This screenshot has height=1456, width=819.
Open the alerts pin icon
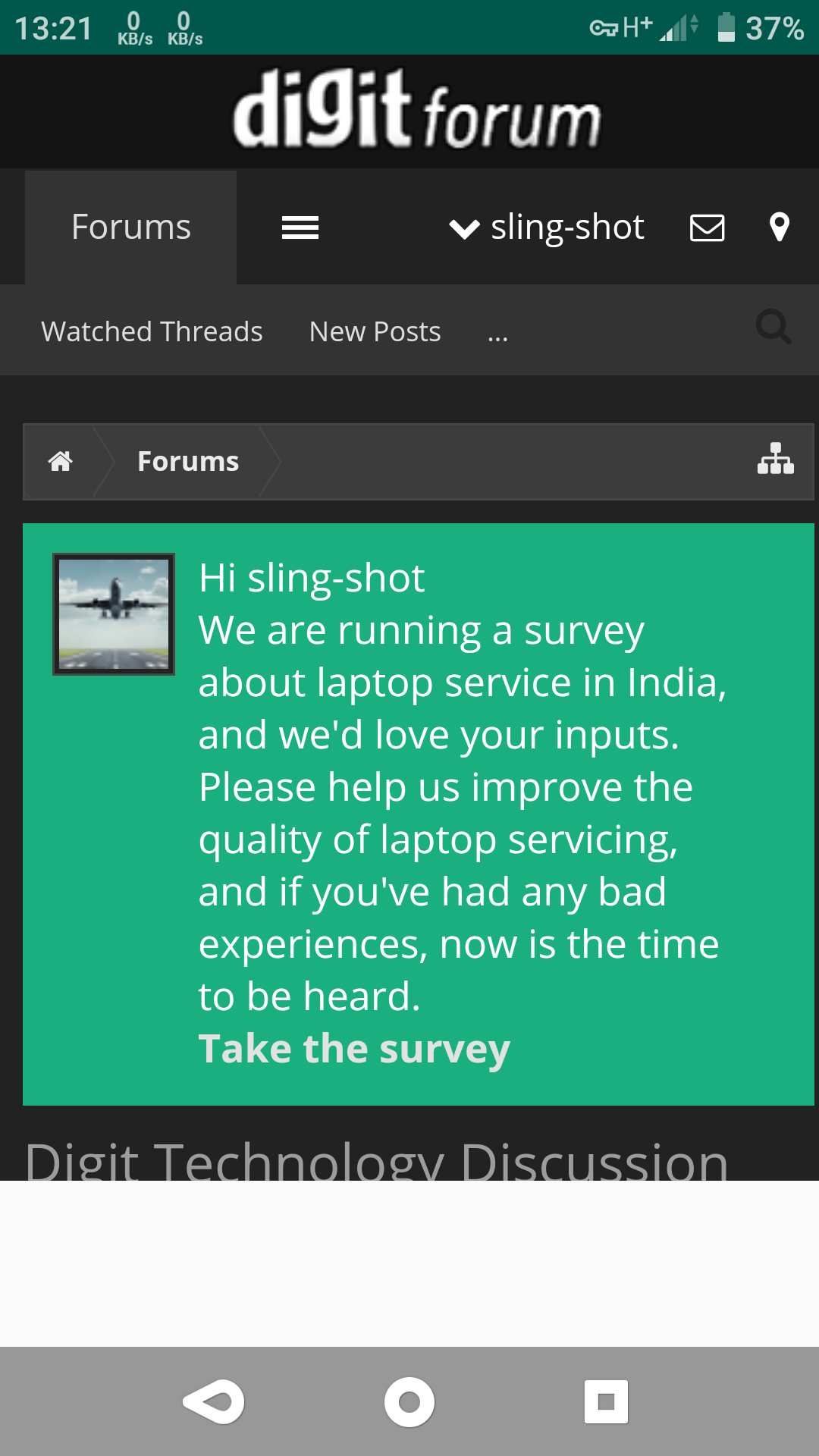coord(779,227)
